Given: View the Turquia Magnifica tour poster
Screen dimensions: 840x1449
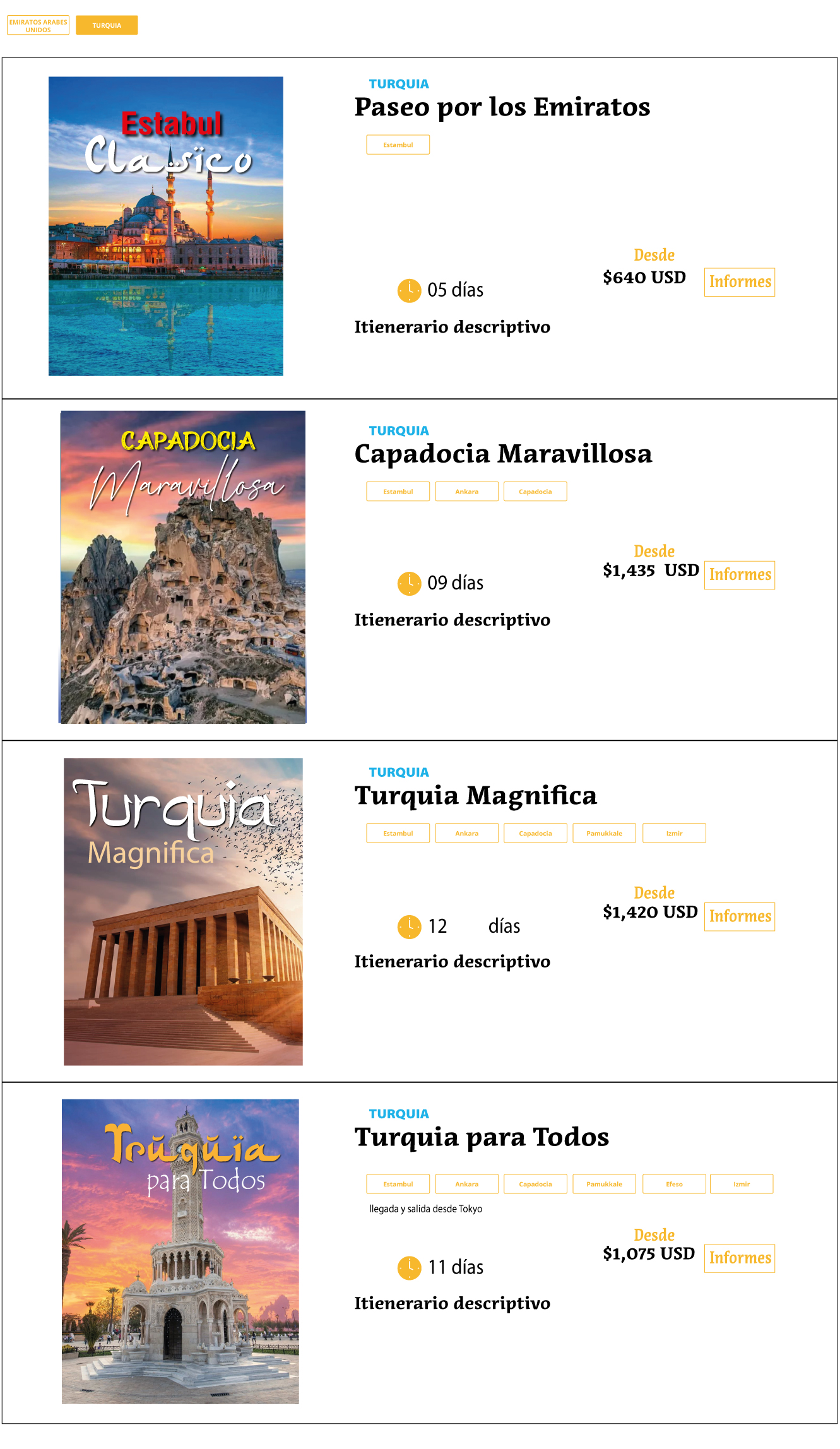Looking at the screenshot, I should coord(183,911).
